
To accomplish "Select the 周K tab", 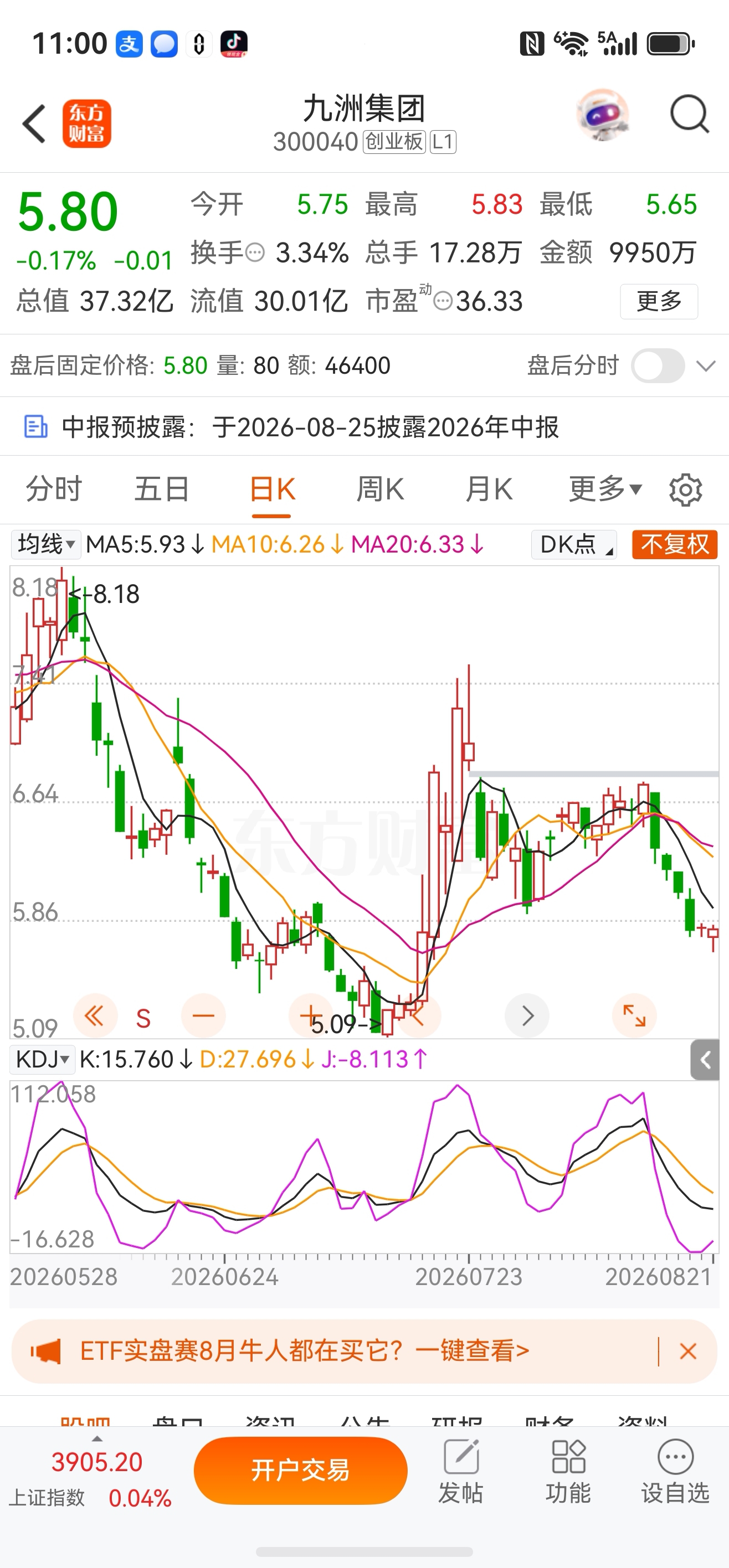I will pyautogui.click(x=380, y=489).
